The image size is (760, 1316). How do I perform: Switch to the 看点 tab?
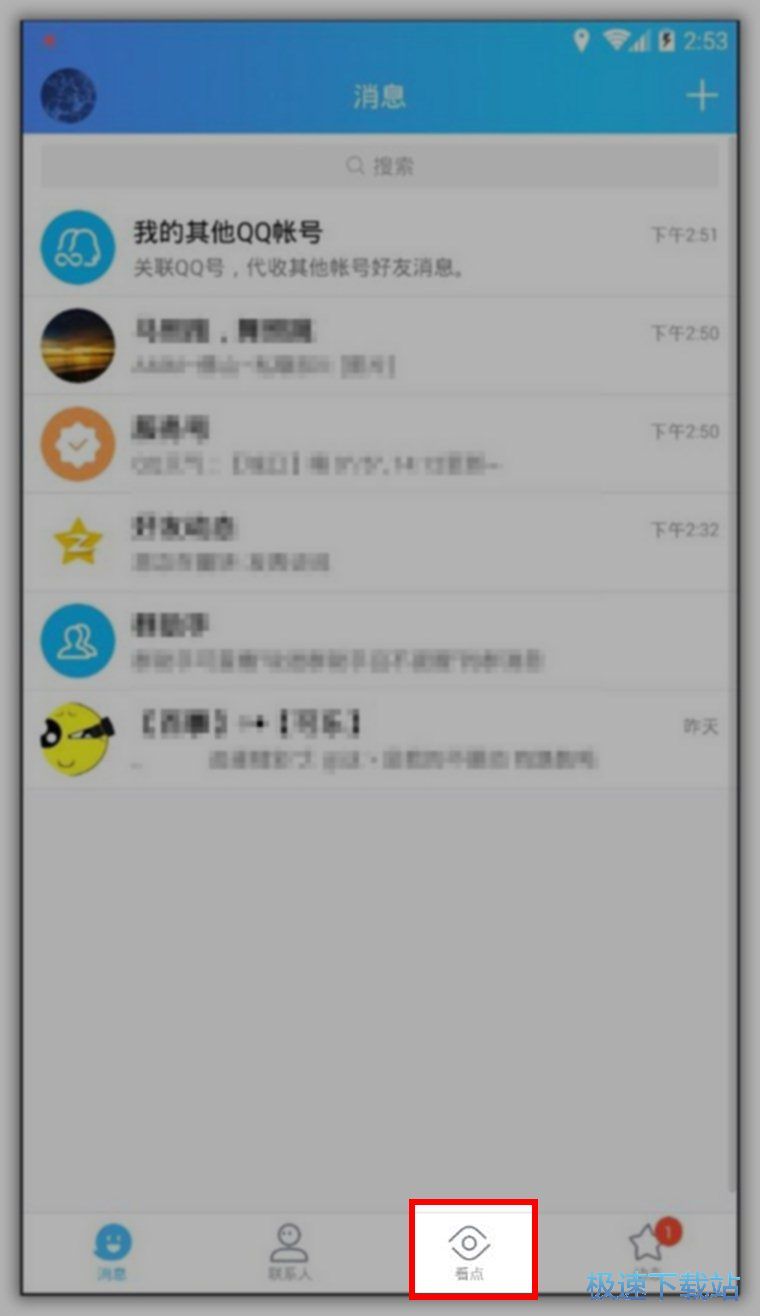[470, 1251]
